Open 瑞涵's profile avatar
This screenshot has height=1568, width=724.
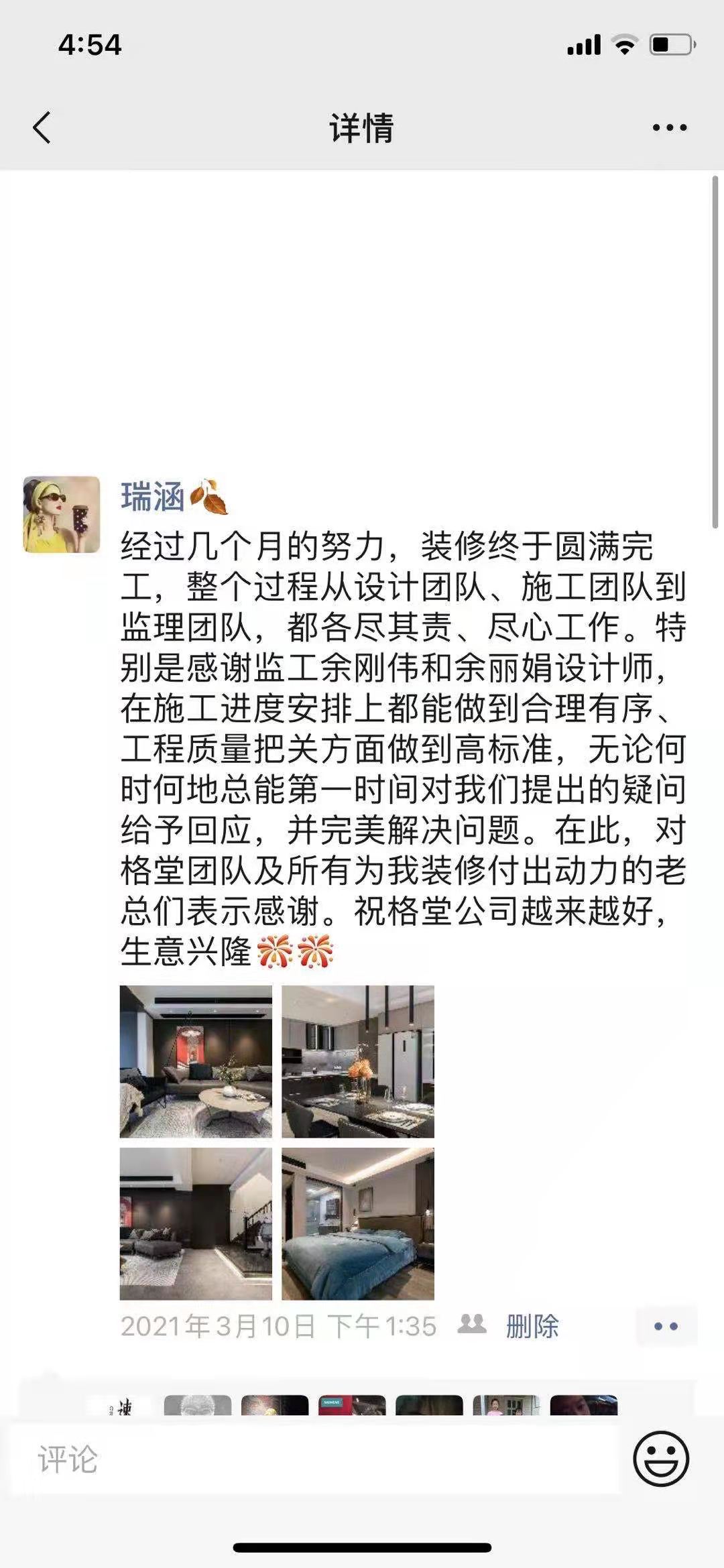pyautogui.click(x=62, y=515)
